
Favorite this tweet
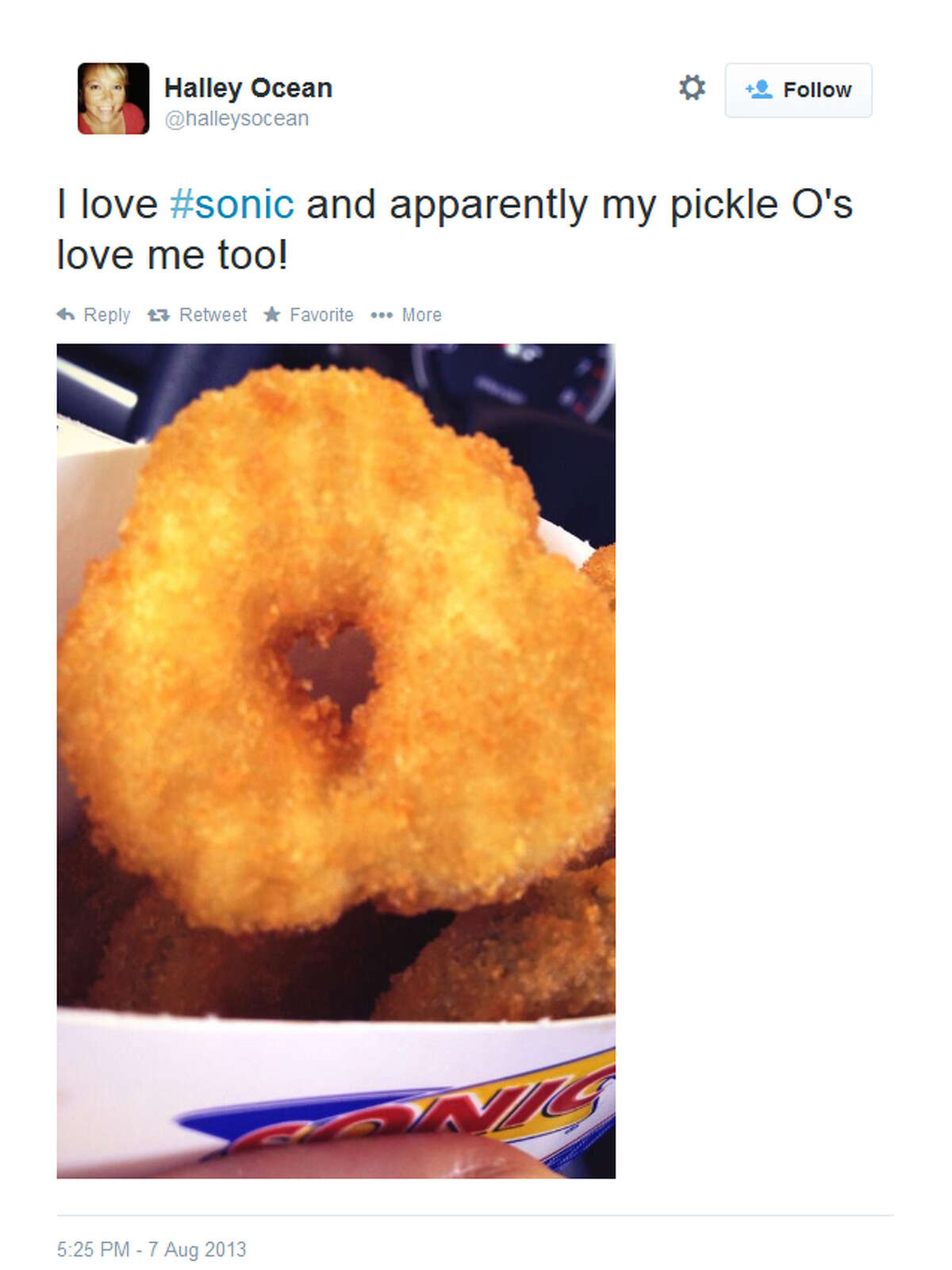coord(309,315)
